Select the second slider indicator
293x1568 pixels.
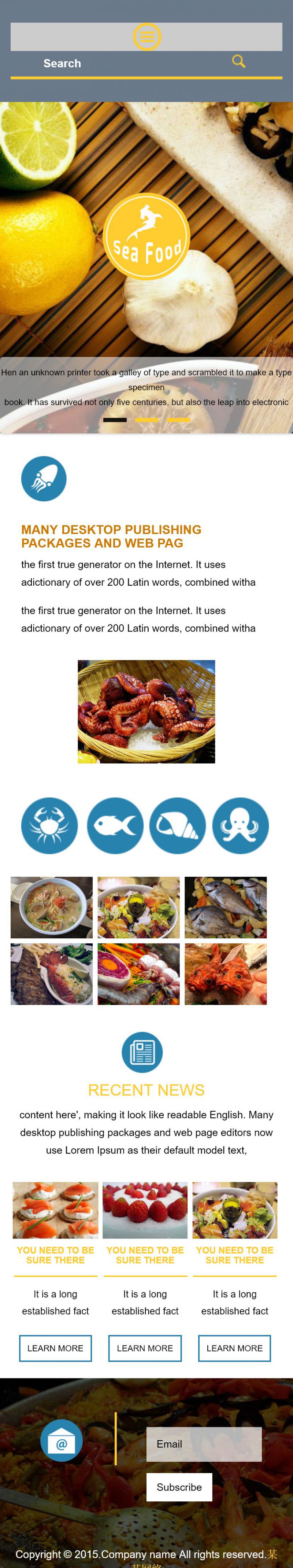click(146, 419)
